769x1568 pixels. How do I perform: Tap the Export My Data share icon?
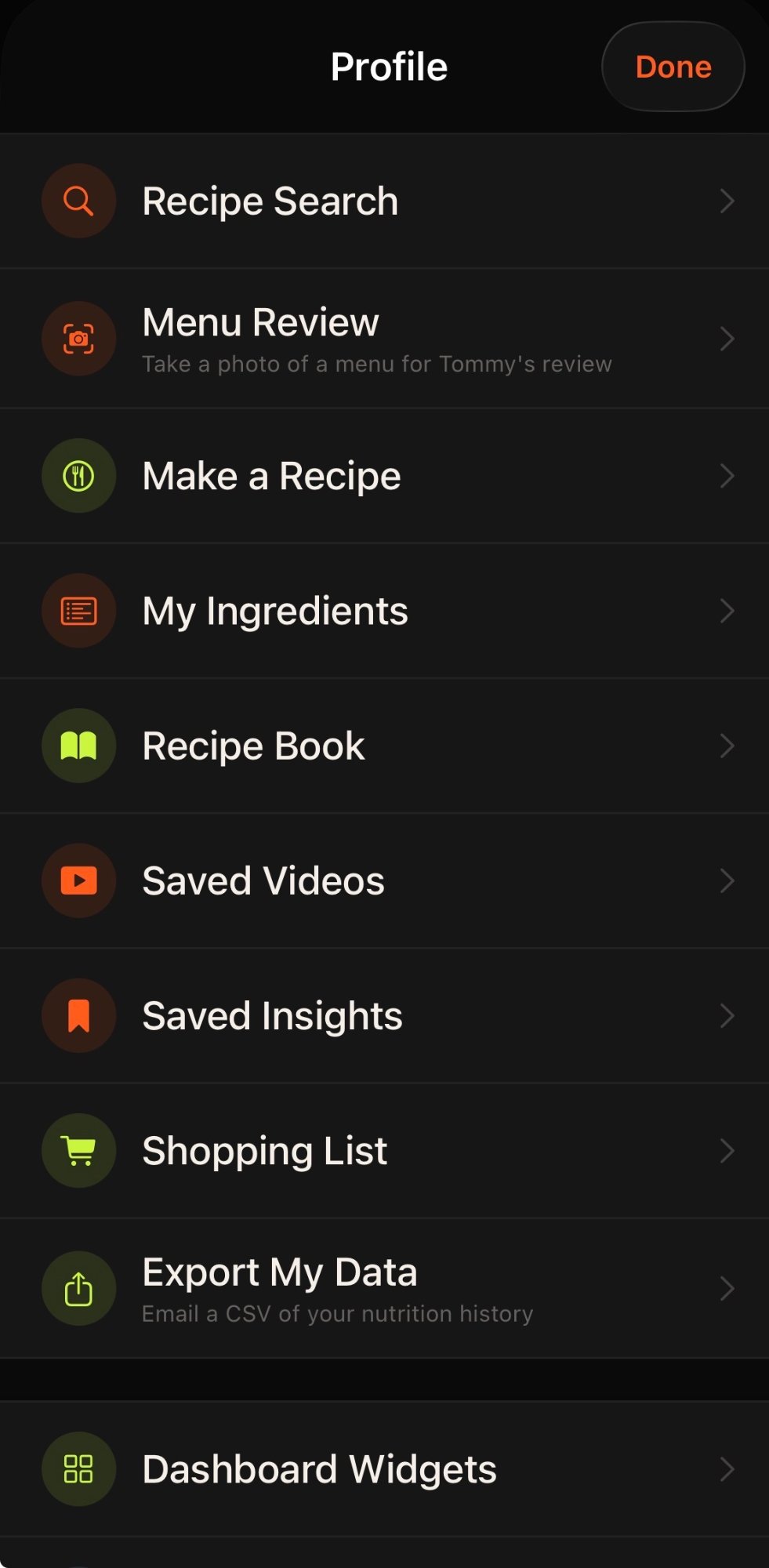(x=78, y=1287)
